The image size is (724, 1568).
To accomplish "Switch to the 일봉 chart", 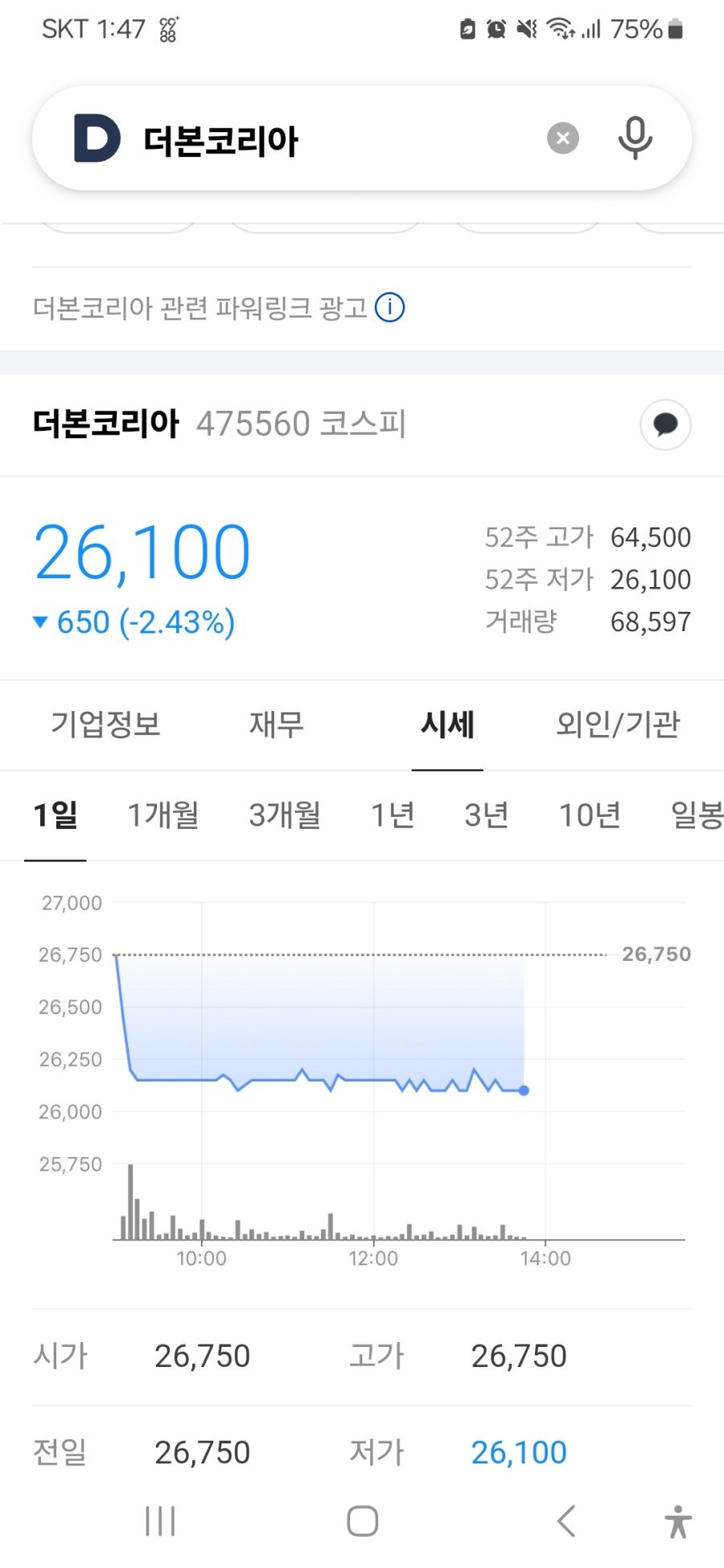I will click(697, 815).
